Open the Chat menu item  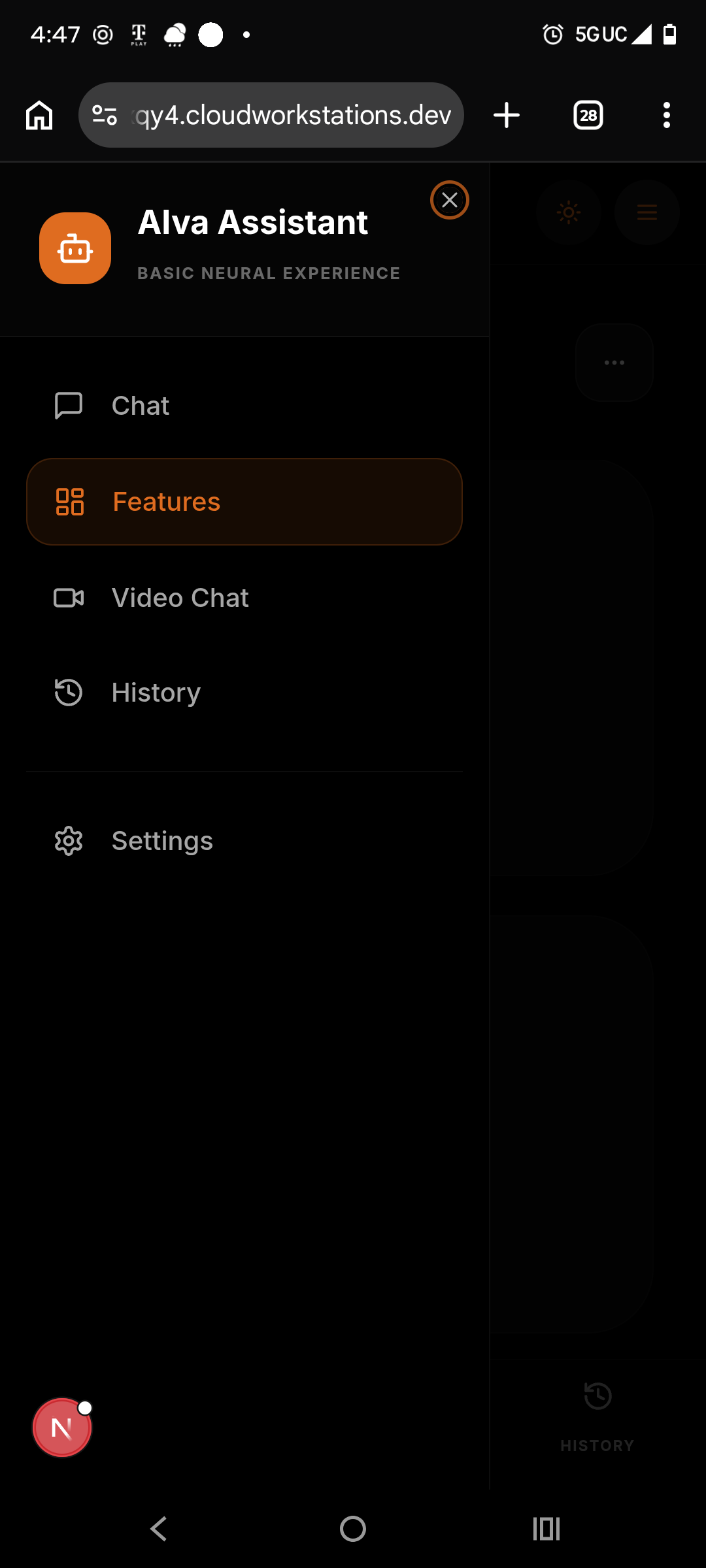[x=244, y=406]
